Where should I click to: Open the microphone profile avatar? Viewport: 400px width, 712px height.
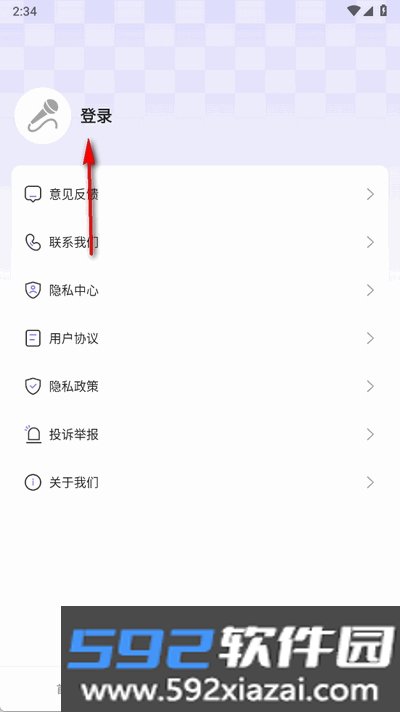(x=43, y=116)
